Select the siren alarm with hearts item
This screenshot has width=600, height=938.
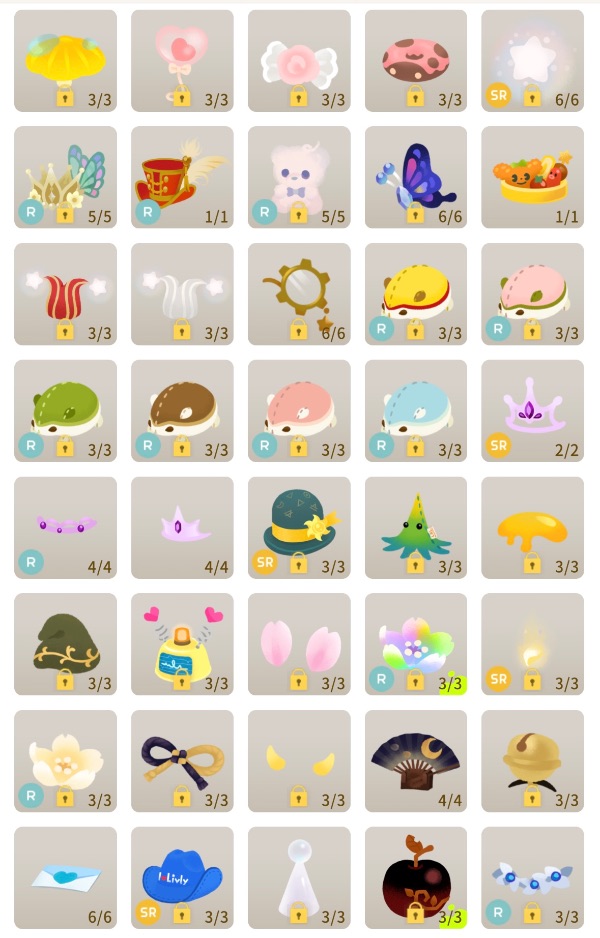[182, 644]
